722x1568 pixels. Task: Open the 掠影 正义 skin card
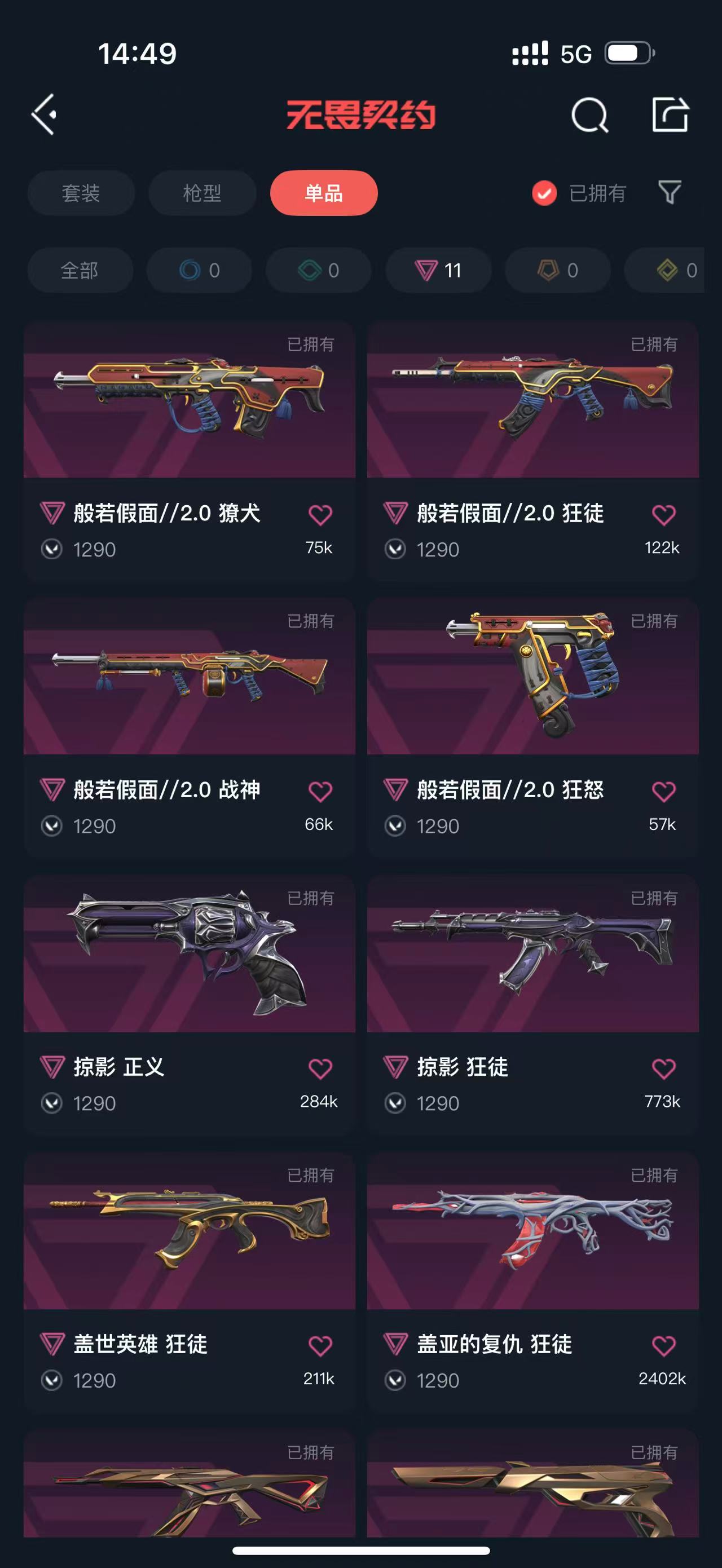coord(190,1004)
